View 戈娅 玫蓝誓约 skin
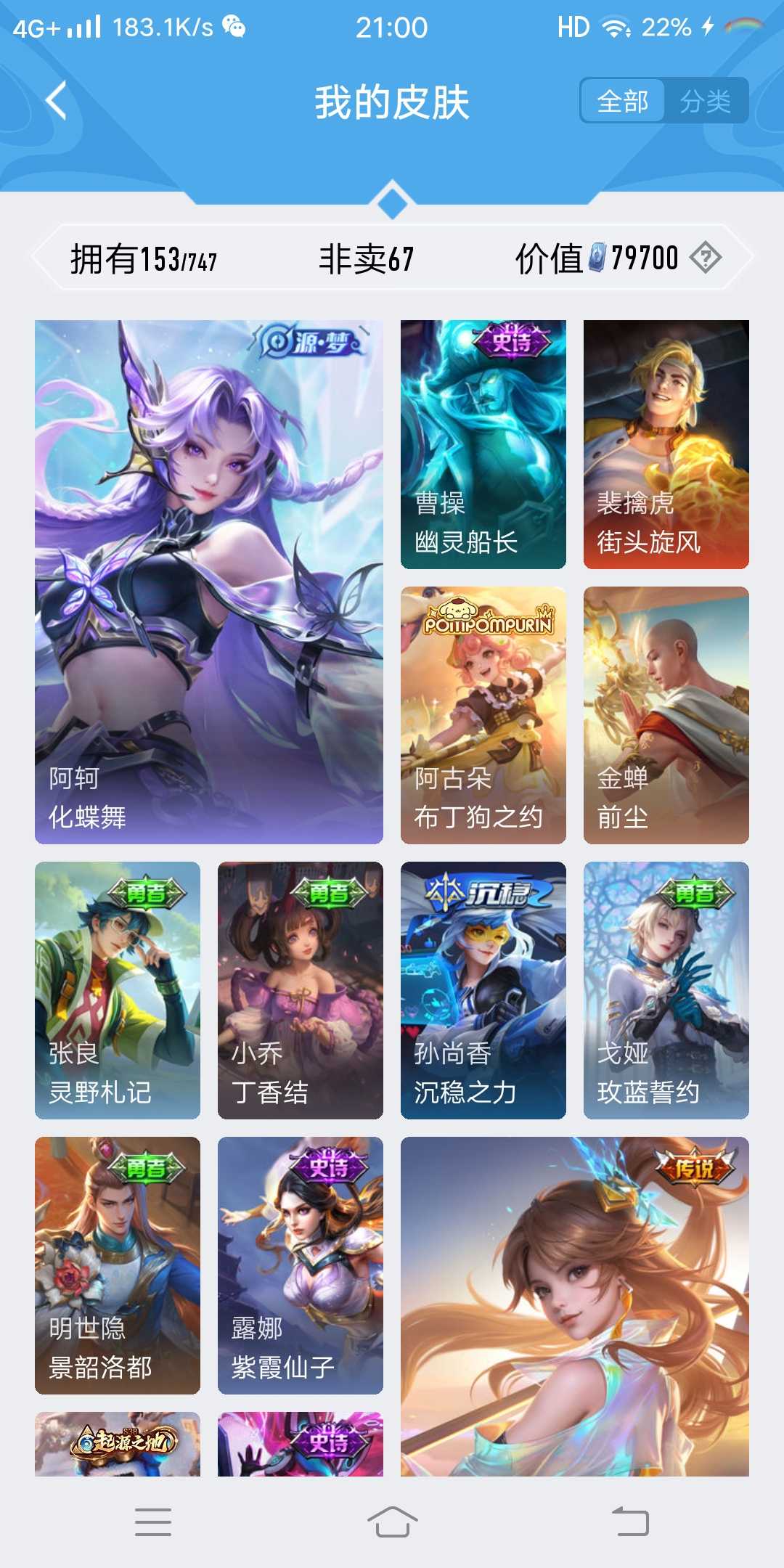Screen dimensions: 784x1568 pos(666,990)
